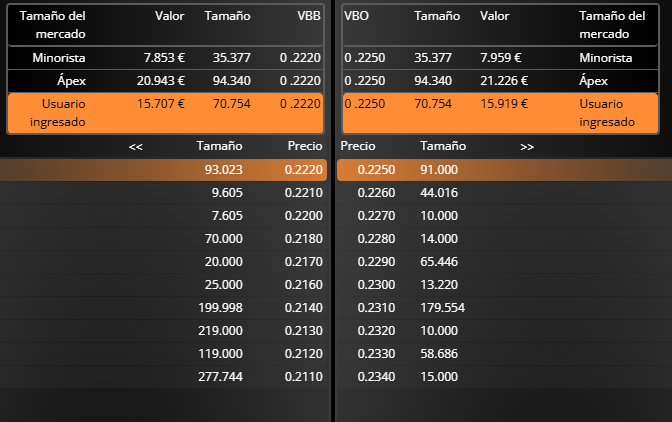Select the ask-side Usuario ingresado row 15.919 €
Viewport: 672px width, 422px height.
coord(500,112)
